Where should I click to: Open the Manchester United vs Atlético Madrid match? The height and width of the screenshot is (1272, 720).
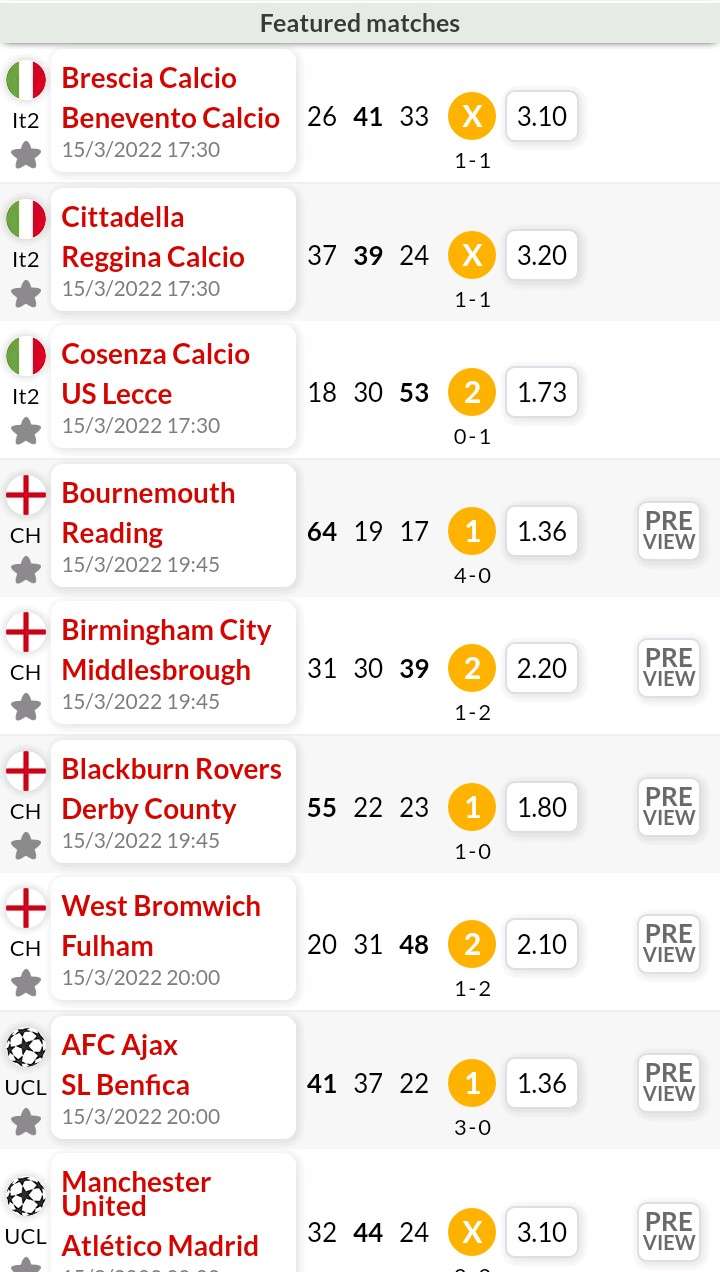pyautogui.click(x=172, y=1215)
